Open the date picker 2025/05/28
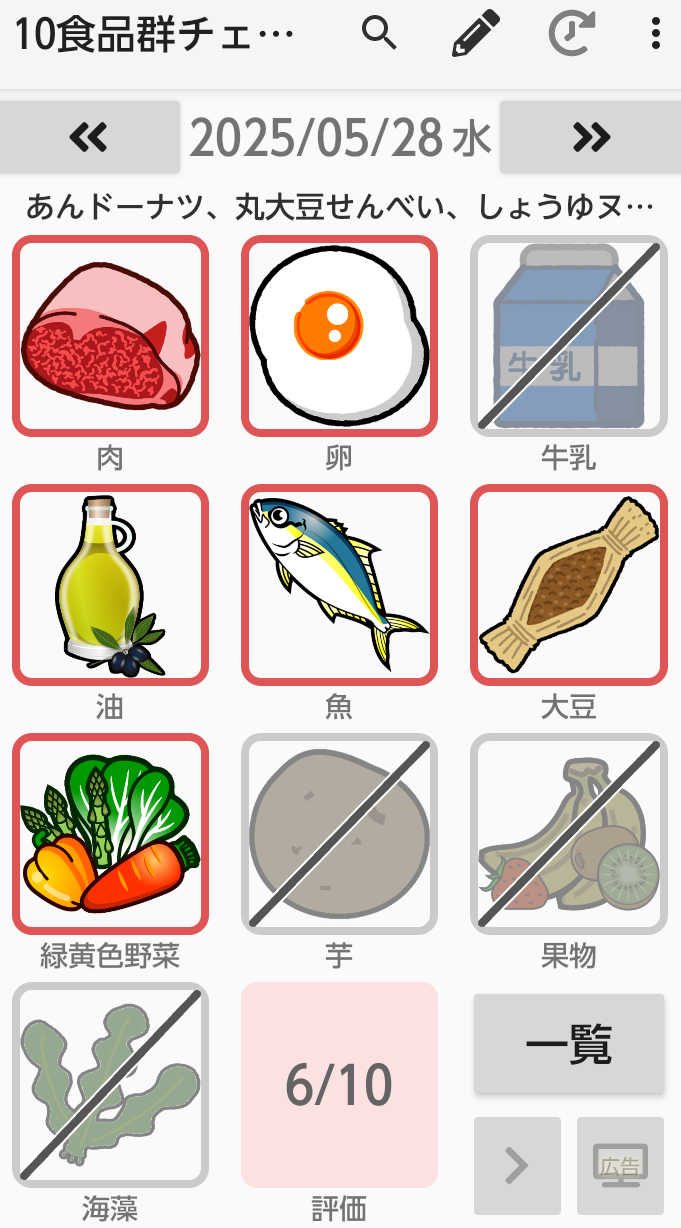 tap(340, 138)
